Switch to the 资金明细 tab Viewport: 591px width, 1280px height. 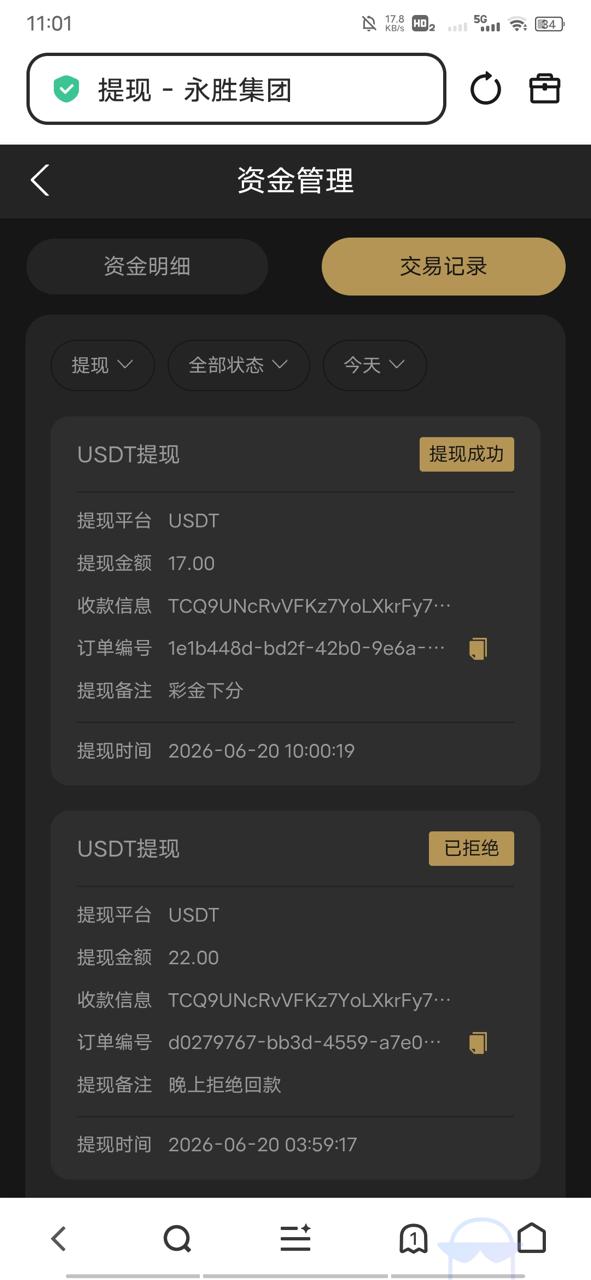pos(147,267)
